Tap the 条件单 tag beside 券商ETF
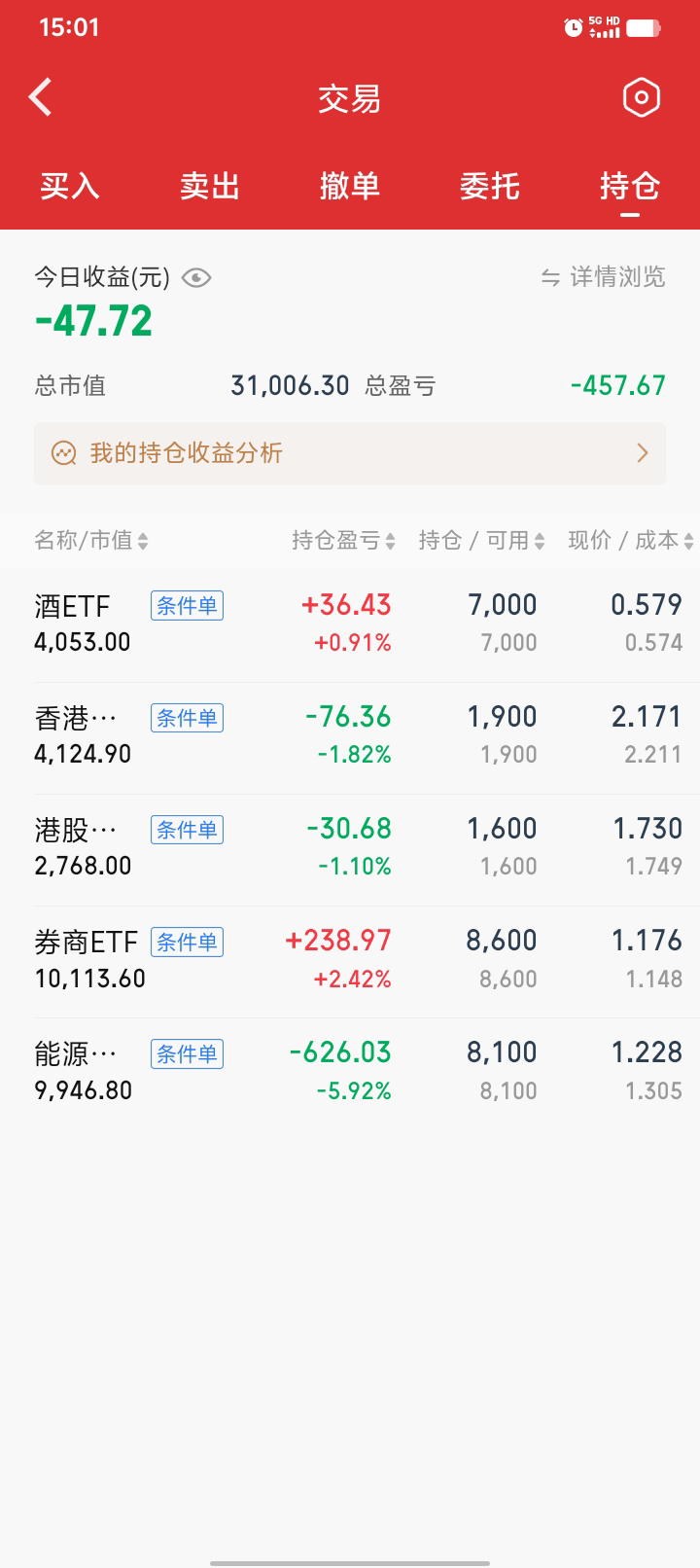The width and height of the screenshot is (700, 1568). (x=187, y=942)
